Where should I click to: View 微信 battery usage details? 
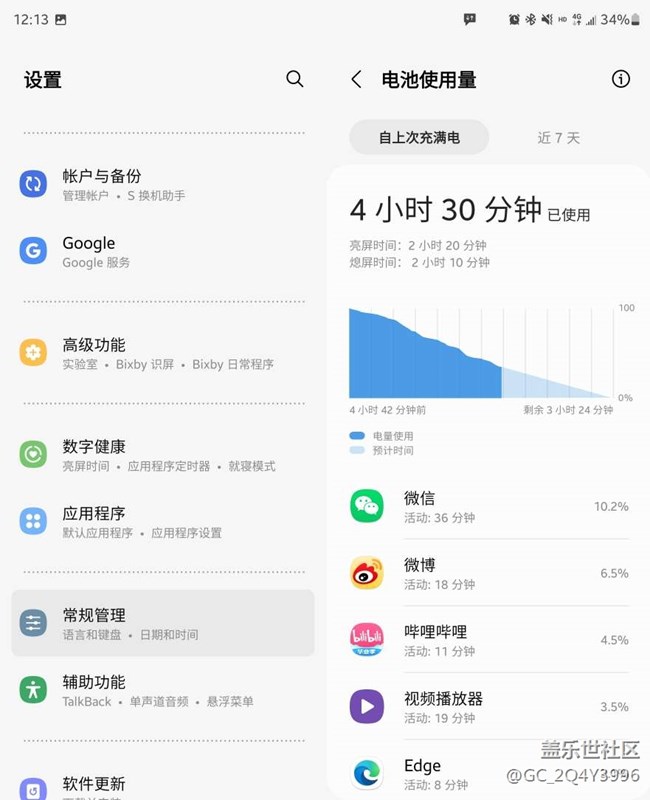click(x=489, y=506)
